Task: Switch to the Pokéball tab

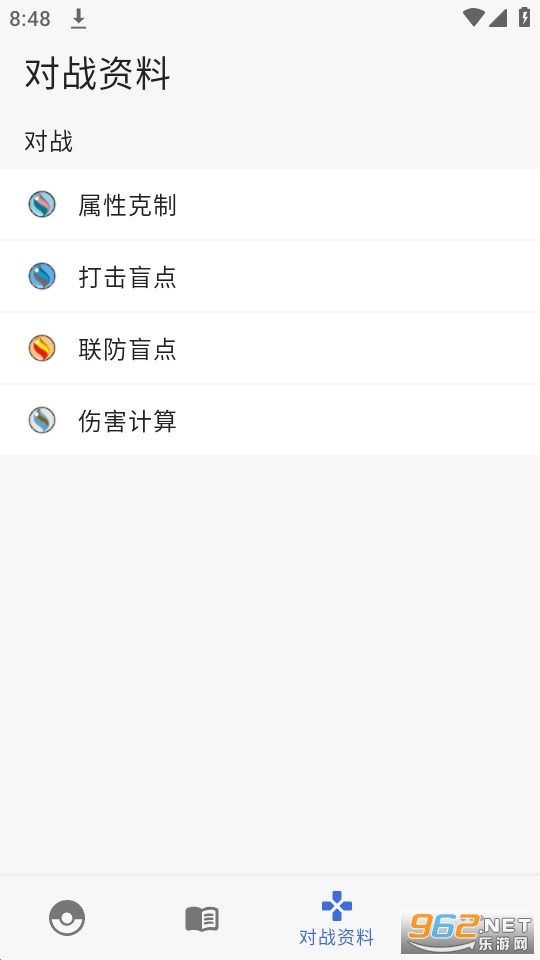Action: click(67, 918)
